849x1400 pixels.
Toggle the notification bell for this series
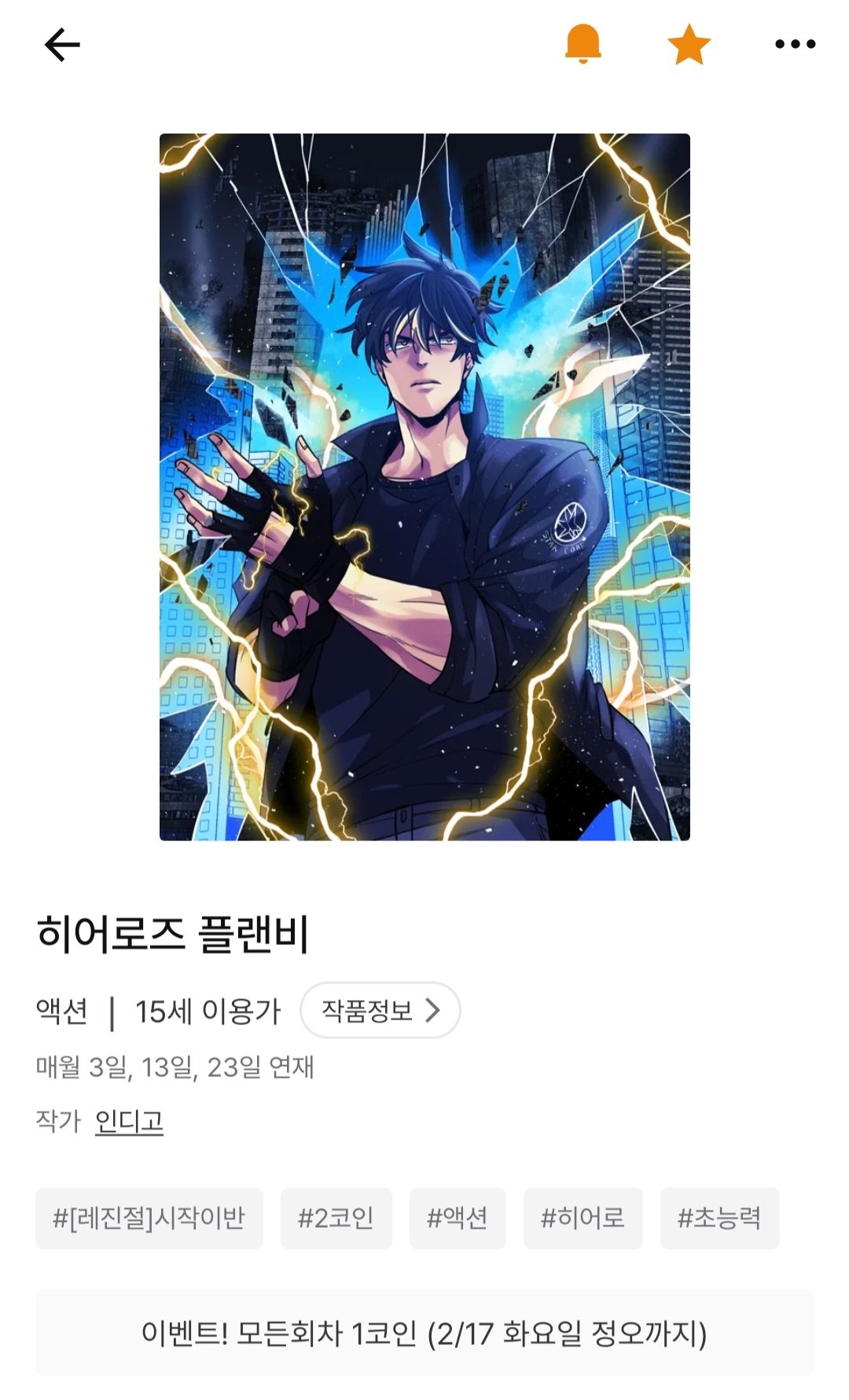(x=583, y=44)
